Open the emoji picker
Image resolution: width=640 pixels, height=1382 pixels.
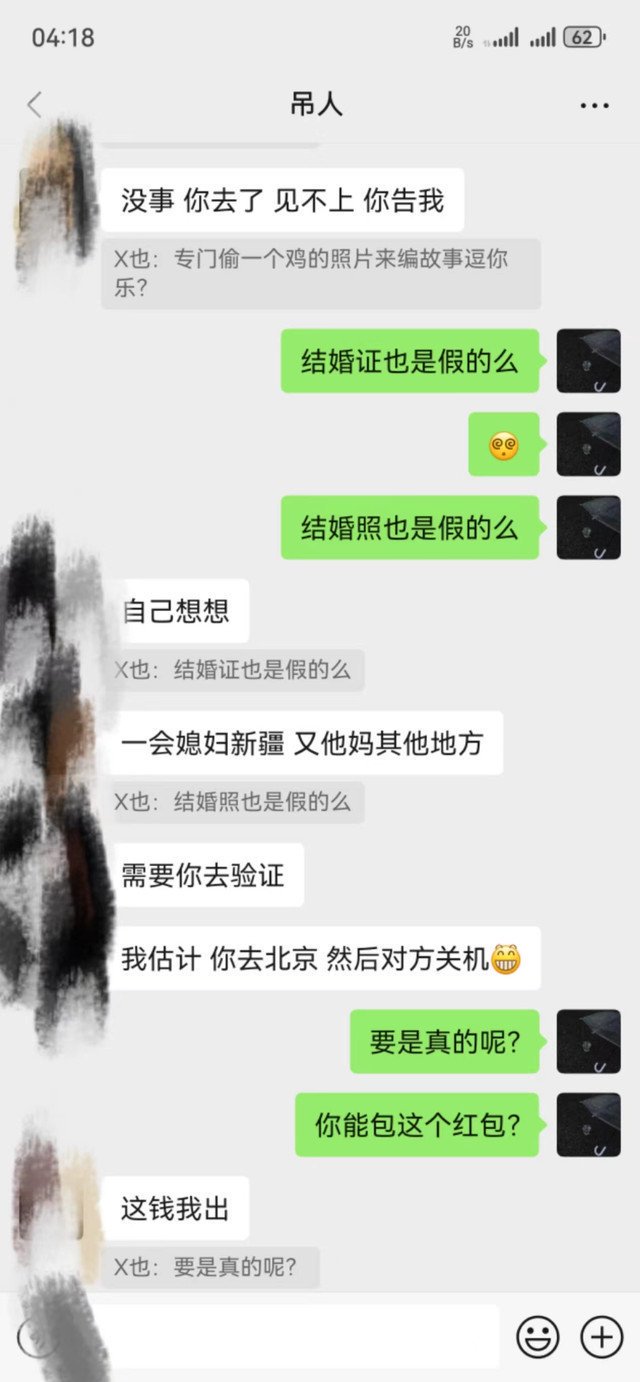537,1337
